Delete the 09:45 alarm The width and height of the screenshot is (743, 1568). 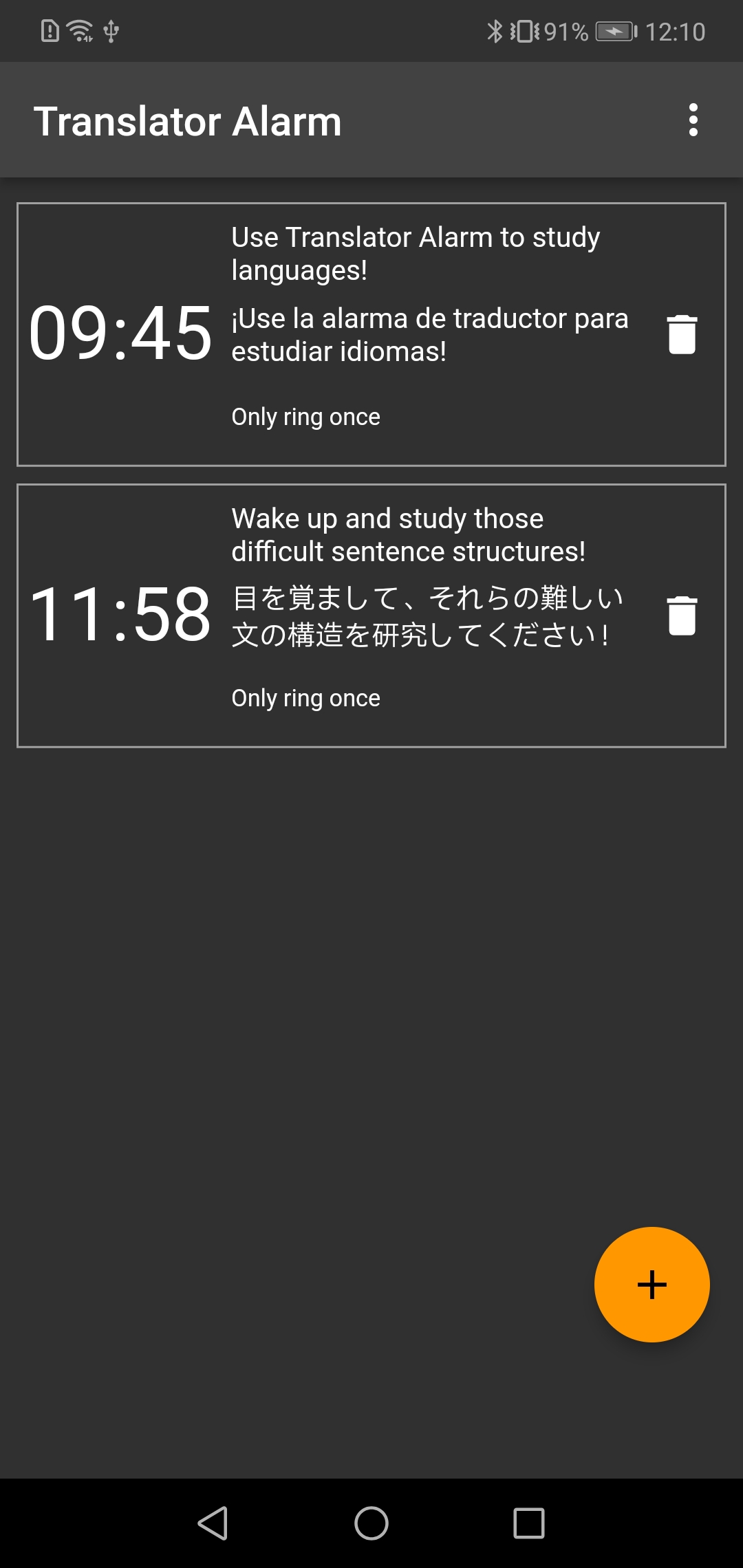682,334
